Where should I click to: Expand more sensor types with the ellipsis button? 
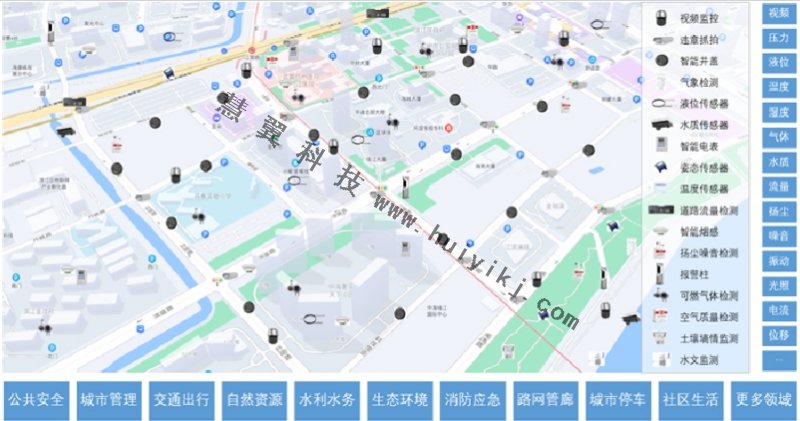pos(779,359)
